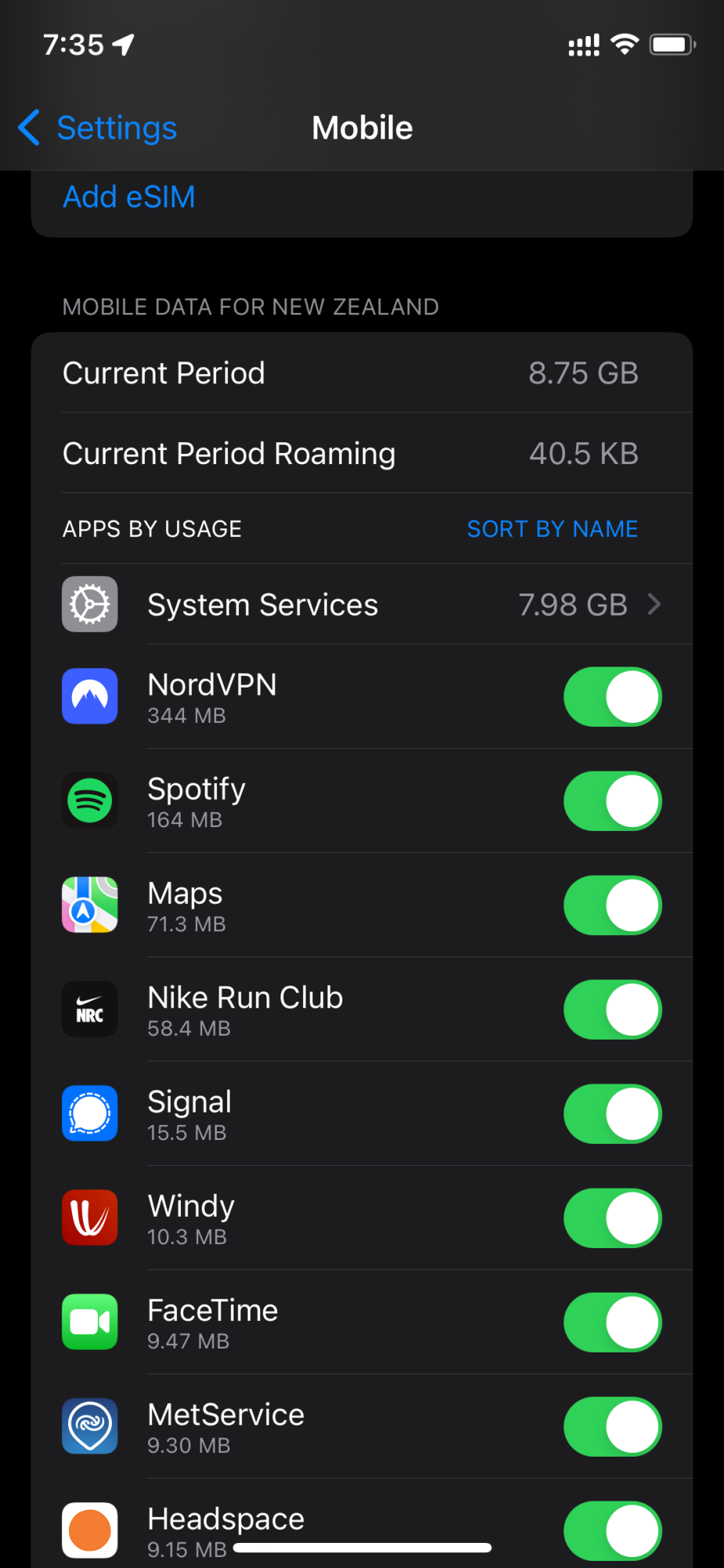Toggle Windy mobile data off

(x=612, y=1218)
